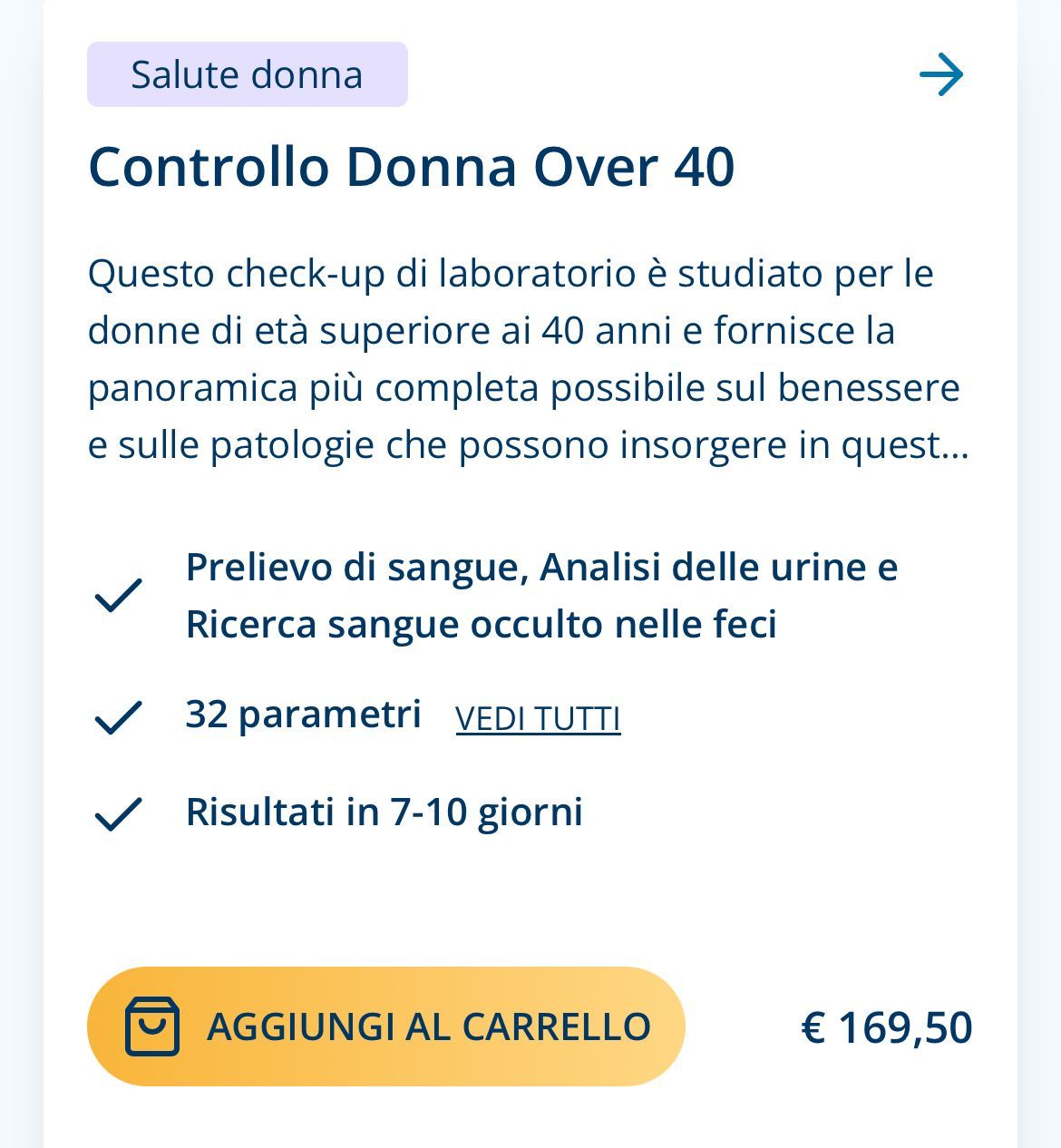
Task: Click the yellow add-to-cart pill background
Action: [x=385, y=1026]
